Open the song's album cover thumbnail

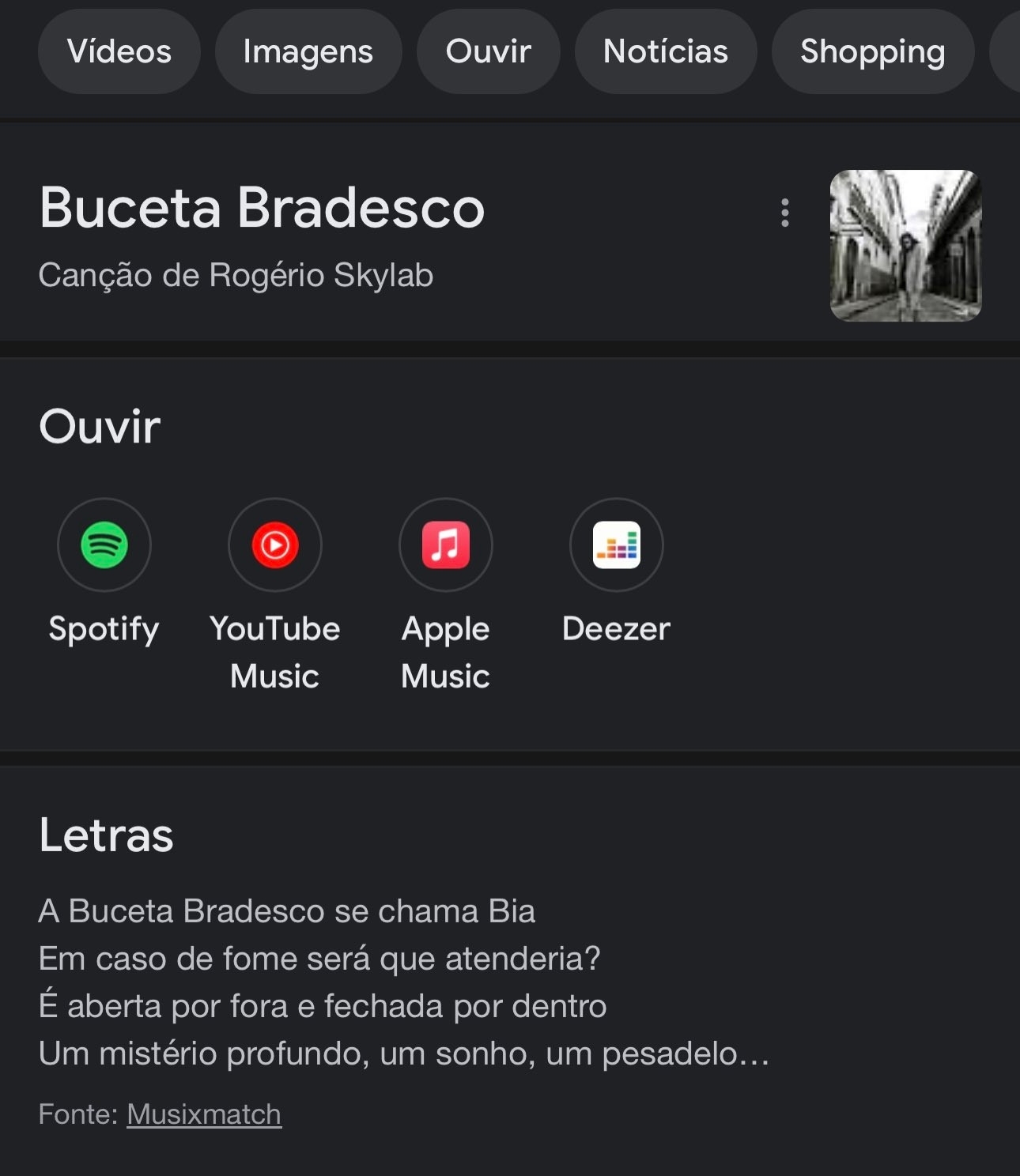(x=905, y=245)
